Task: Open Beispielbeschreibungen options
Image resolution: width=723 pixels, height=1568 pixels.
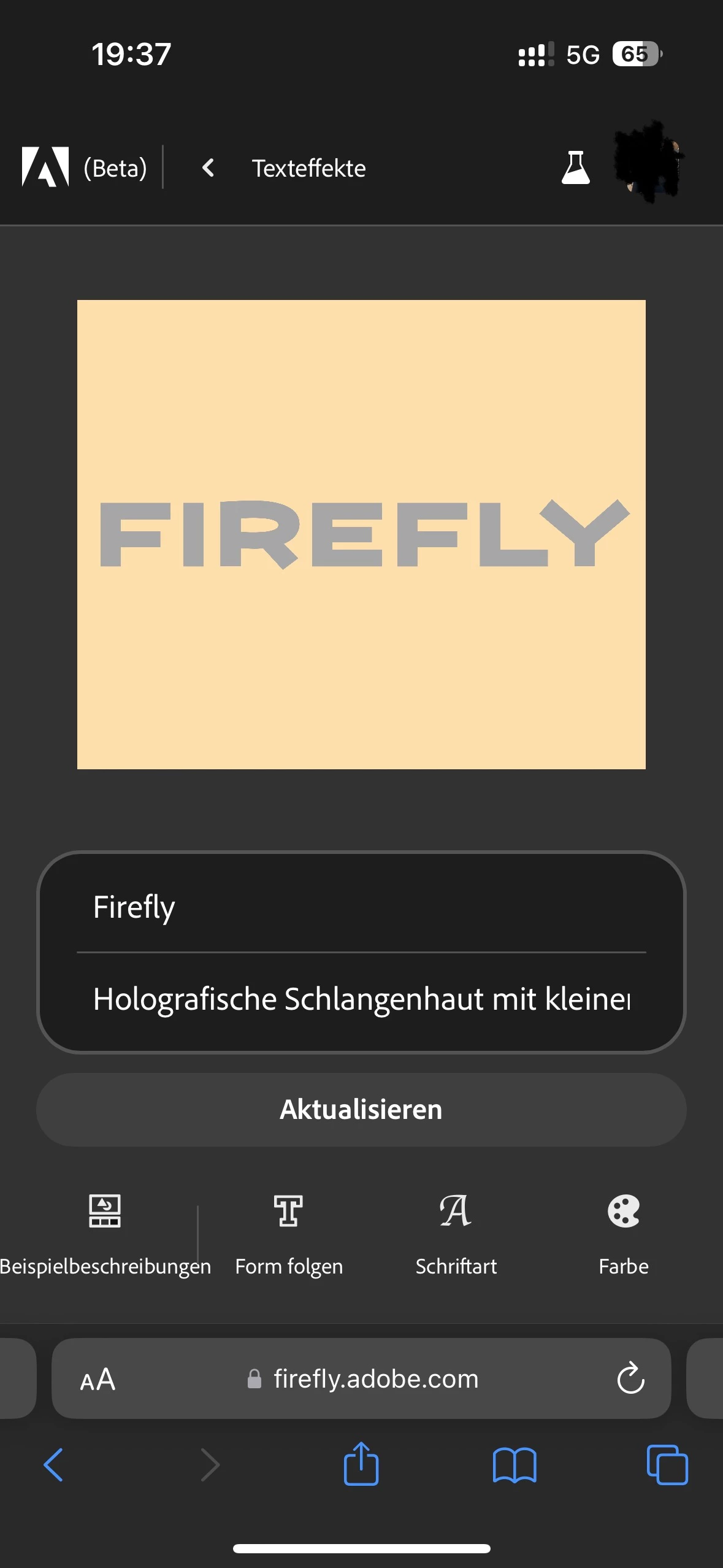Action: point(105,1233)
